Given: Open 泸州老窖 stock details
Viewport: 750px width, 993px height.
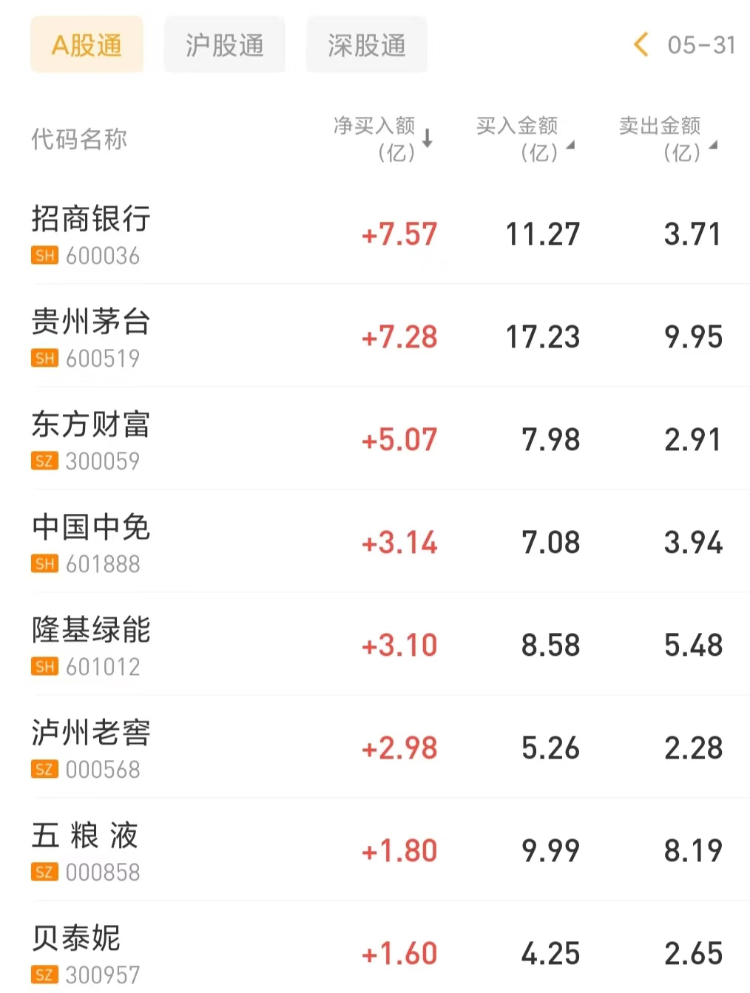Looking at the screenshot, I should tap(91, 748).
